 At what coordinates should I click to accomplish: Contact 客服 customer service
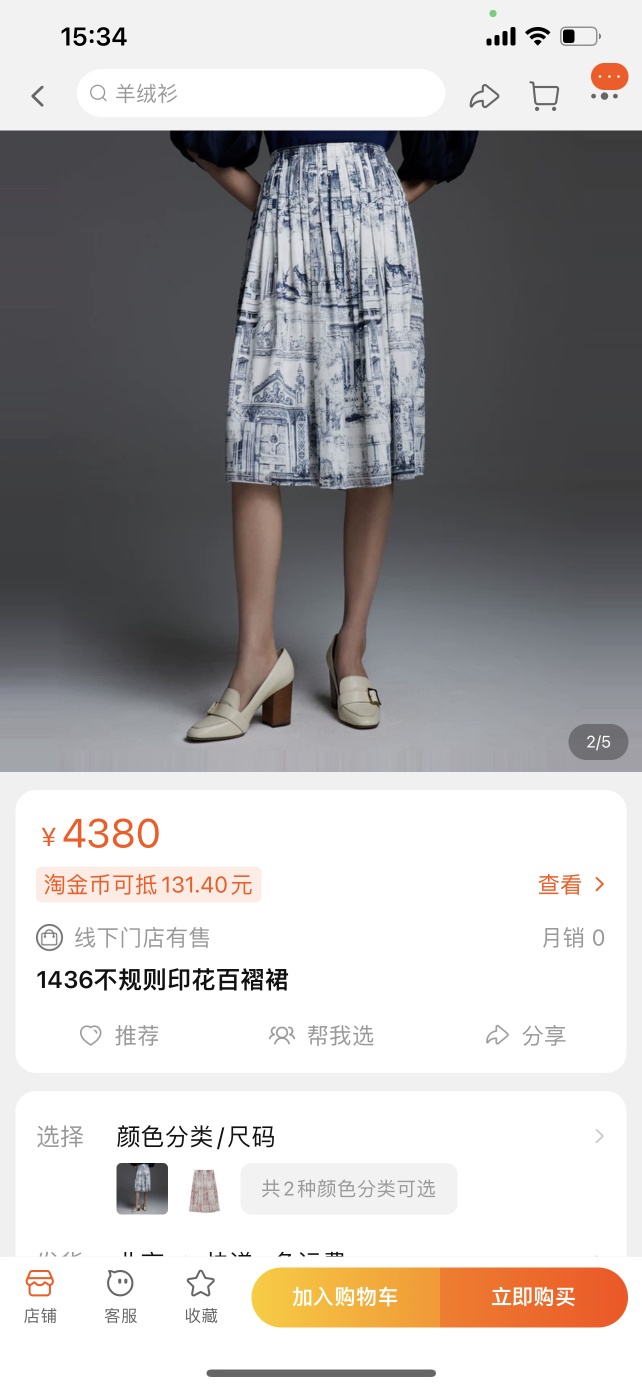click(x=121, y=1296)
